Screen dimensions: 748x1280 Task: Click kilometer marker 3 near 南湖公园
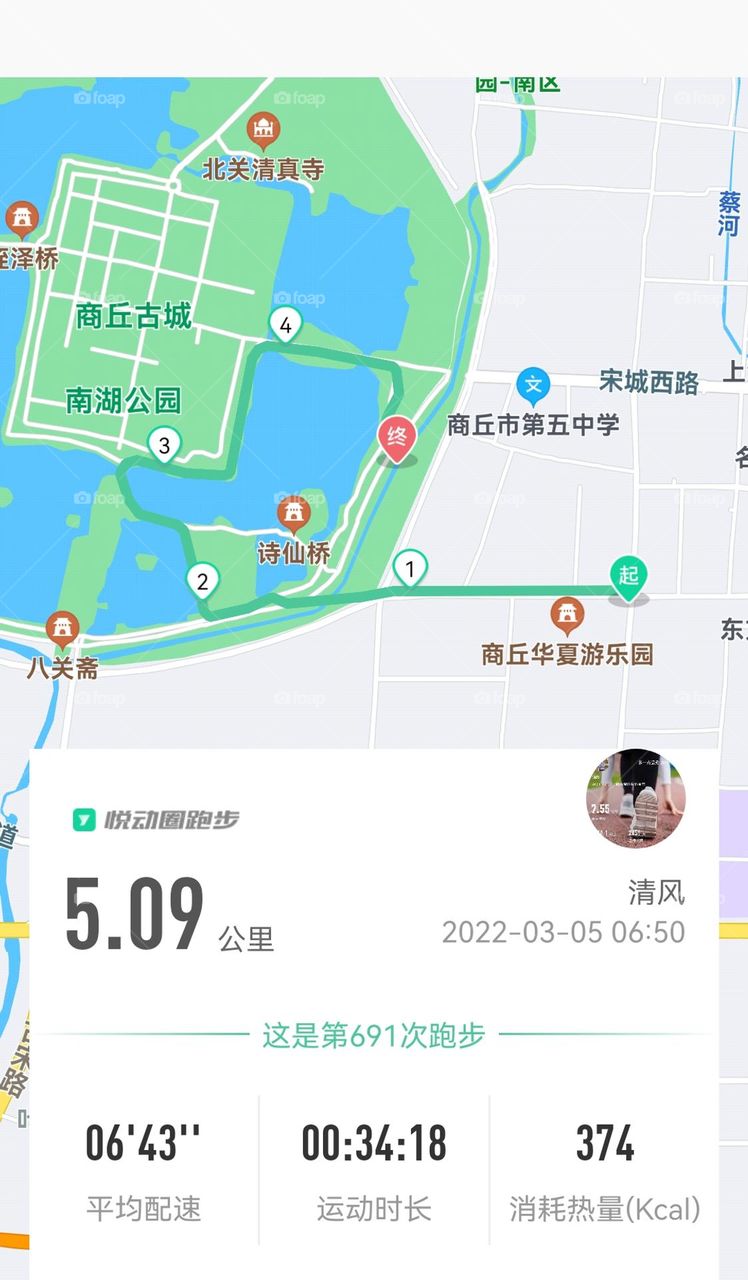[x=162, y=444]
